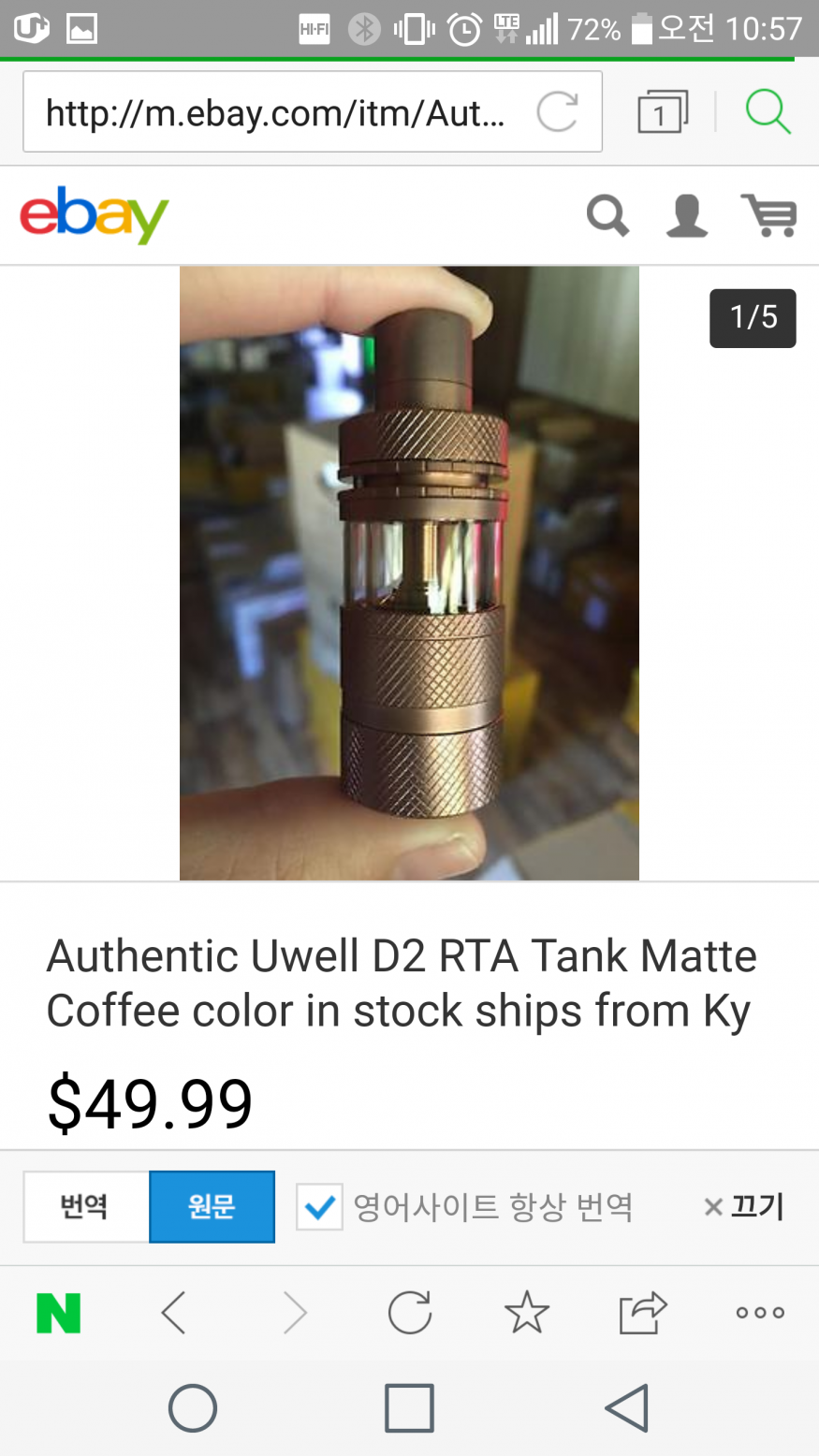819x1456 pixels.
Task: Select the 번역 translate option
Action: pos(85,1206)
